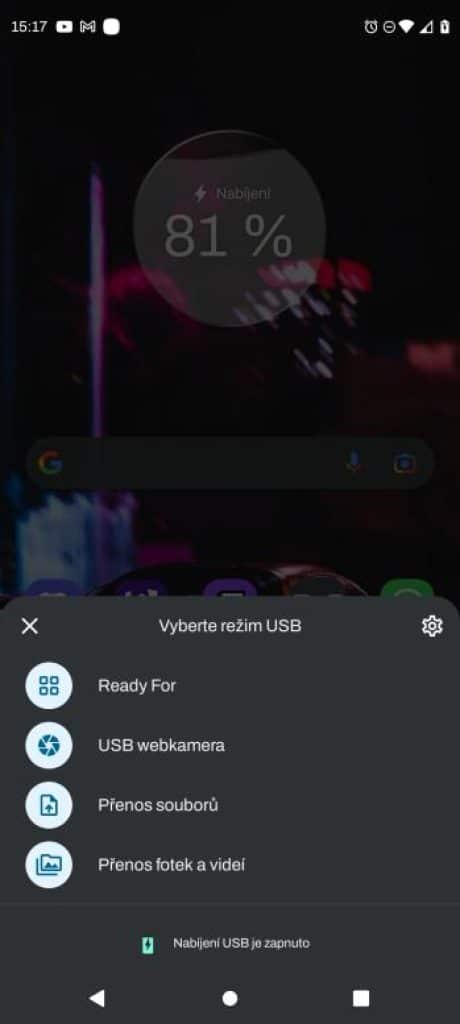This screenshot has width=460, height=1024.
Task: Choose Přenos fotek a videí
Action: click(230, 865)
